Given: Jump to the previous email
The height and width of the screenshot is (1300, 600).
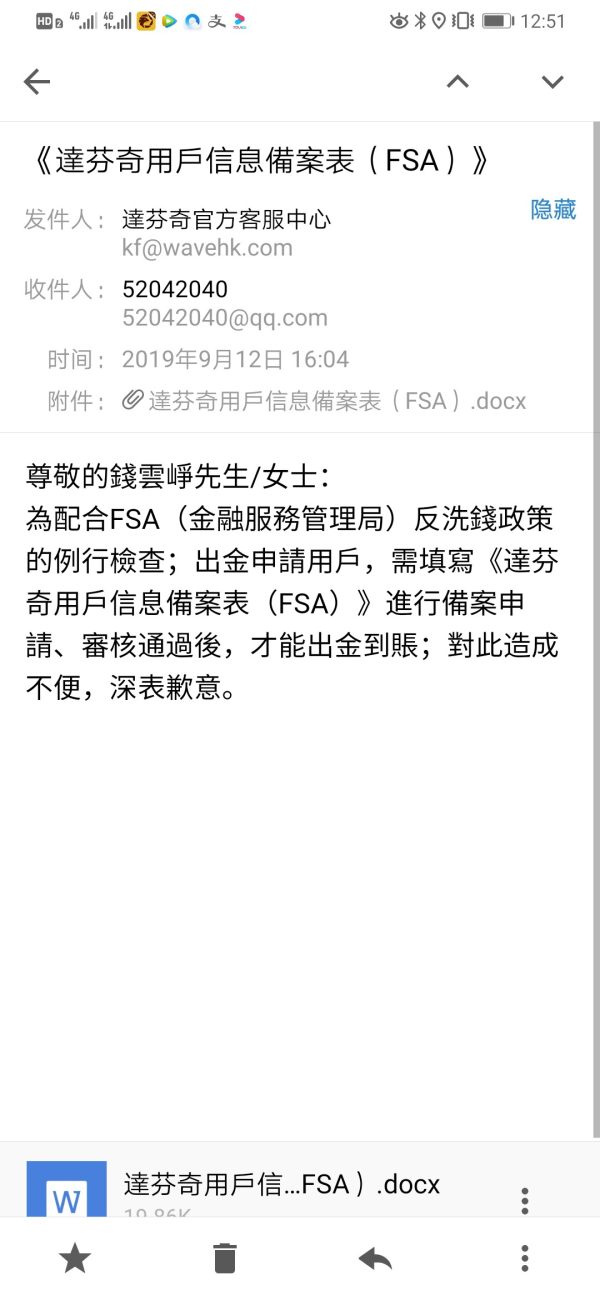Looking at the screenshot, I should [x=457, y=82].
